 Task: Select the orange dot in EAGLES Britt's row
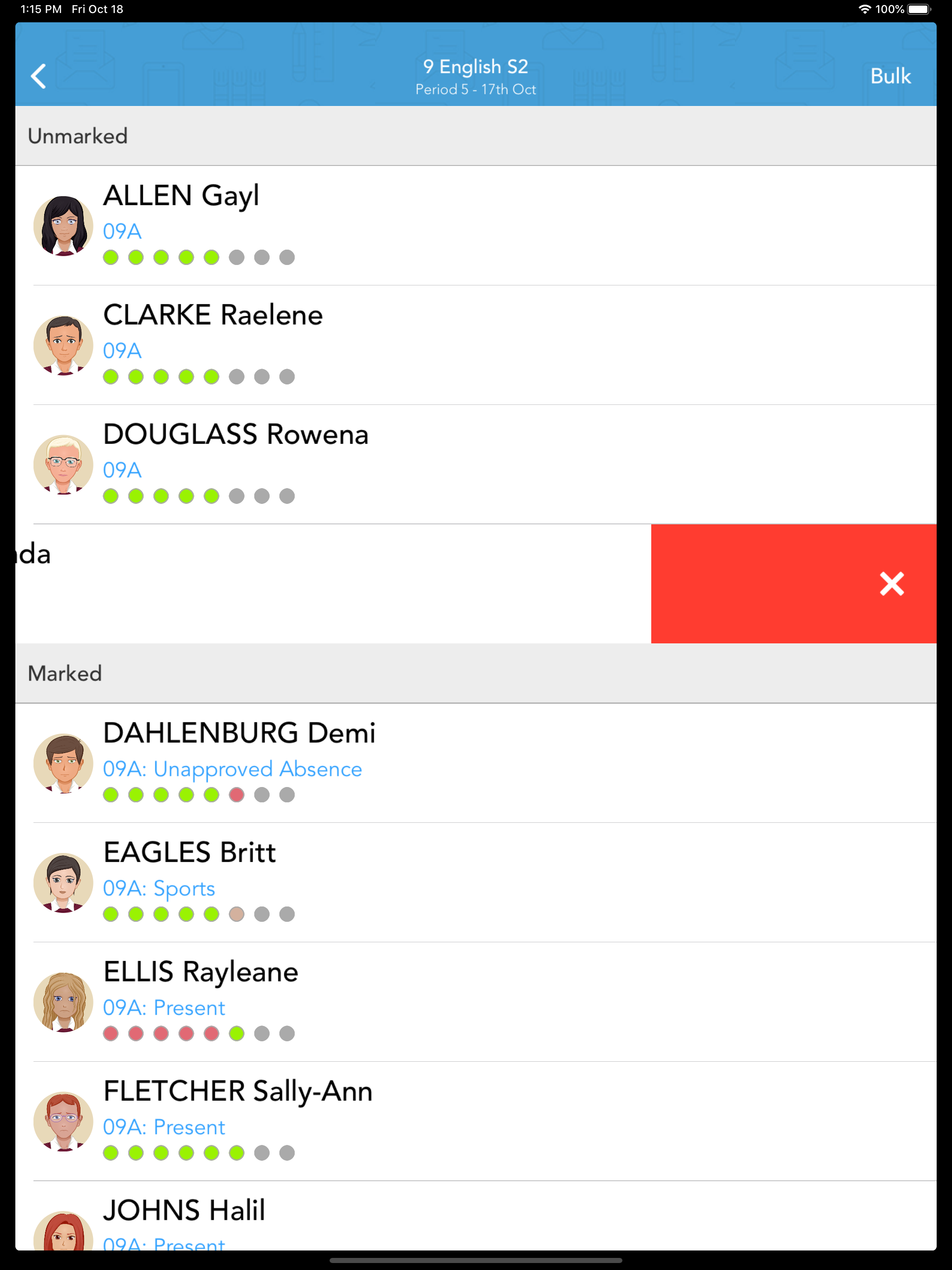[x=237, y=914]
